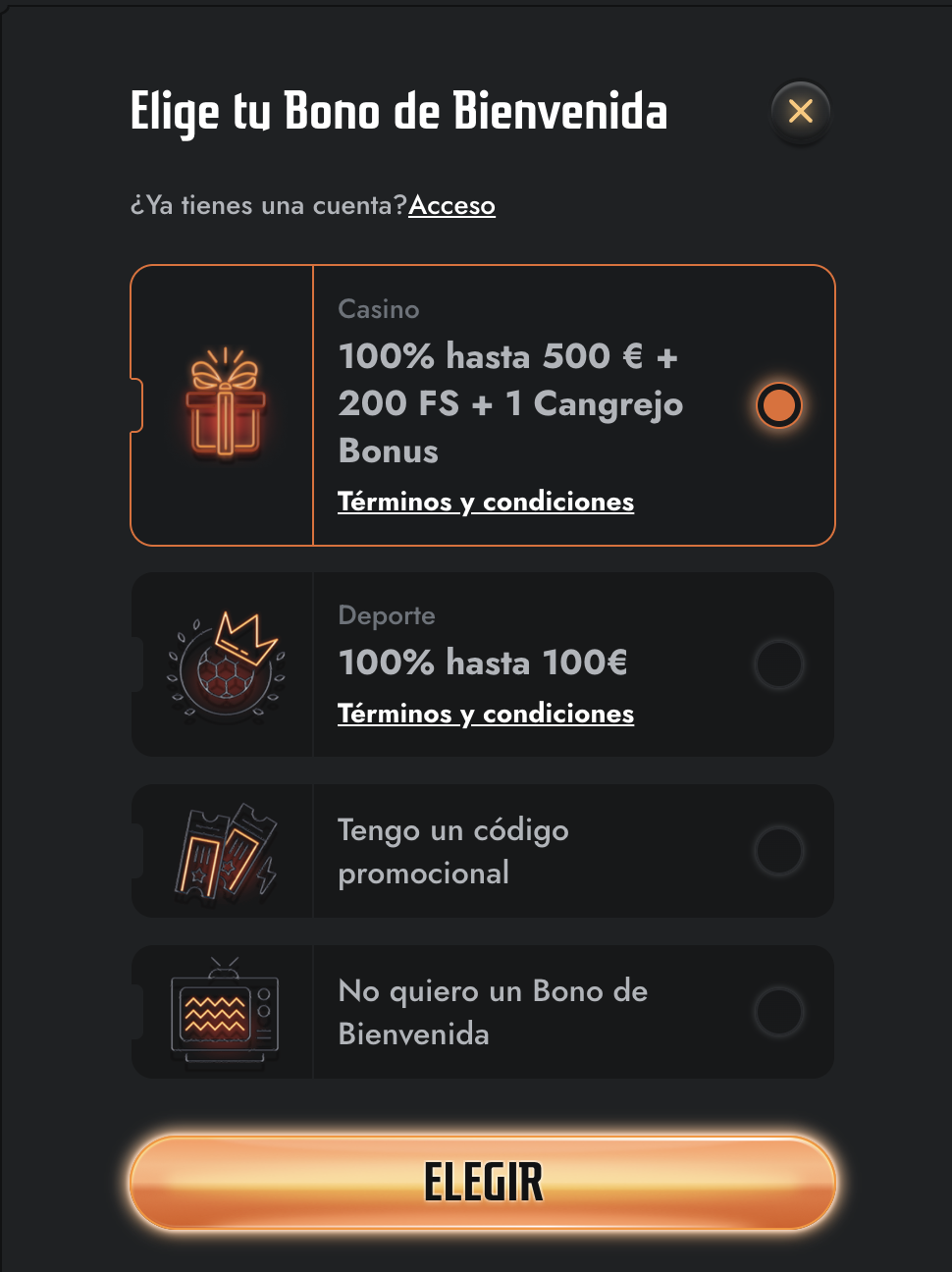Screen dimensions: 952x1272
Task: Select Tengo un código promocional option
Action: pyautogui.click(x=779, y=851)
